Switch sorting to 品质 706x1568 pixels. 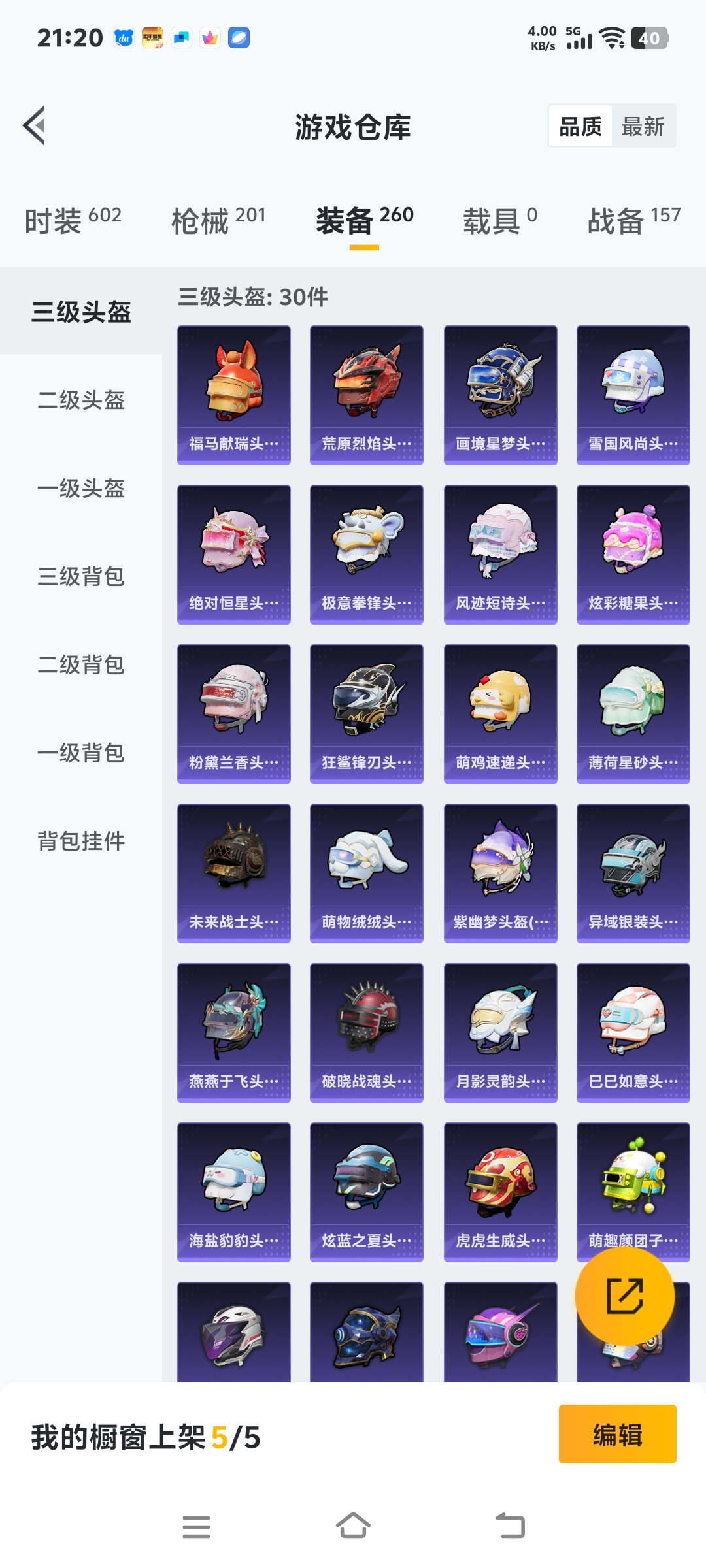coord(580,125)
